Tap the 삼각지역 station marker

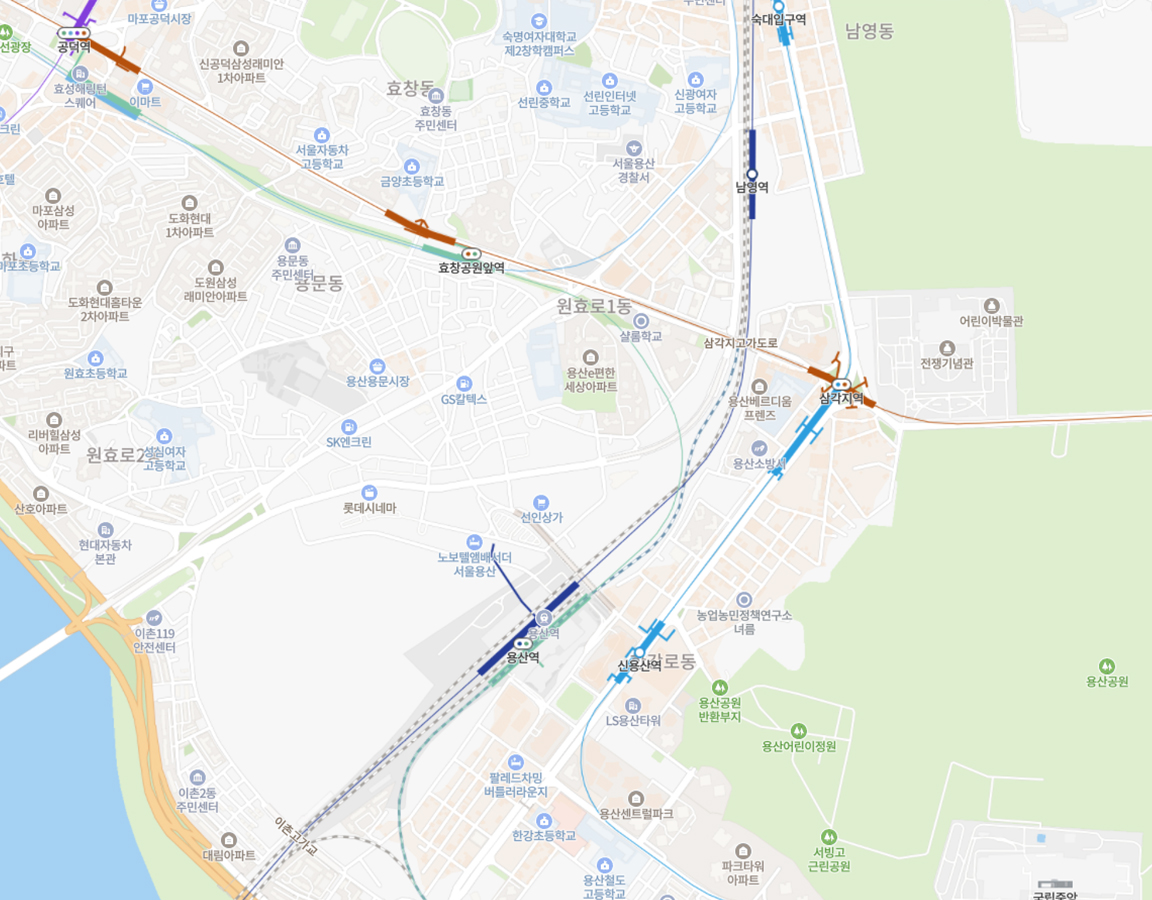pos(841,384)
